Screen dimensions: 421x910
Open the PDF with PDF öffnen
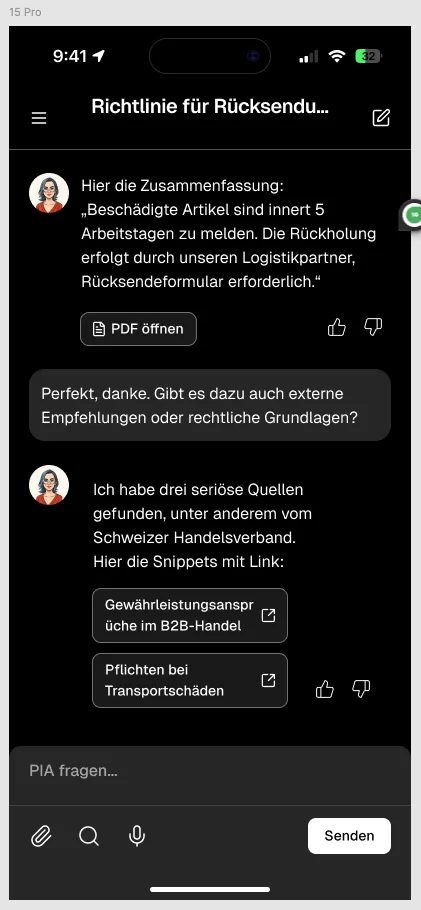(138, 329)
